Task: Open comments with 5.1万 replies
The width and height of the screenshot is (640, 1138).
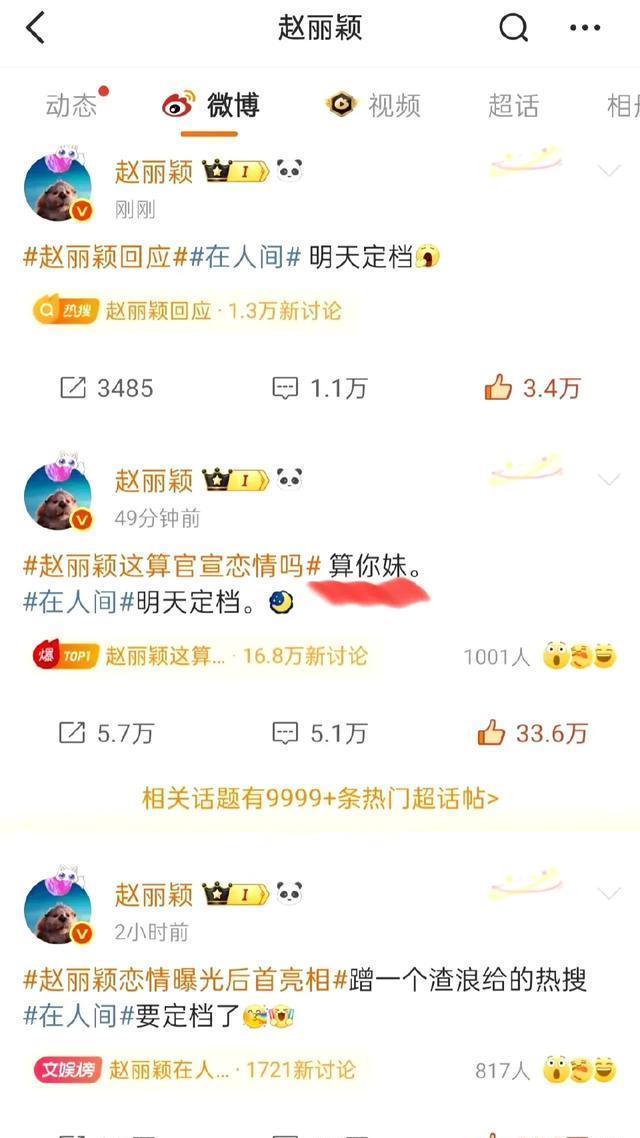Action: coord(320,733)
